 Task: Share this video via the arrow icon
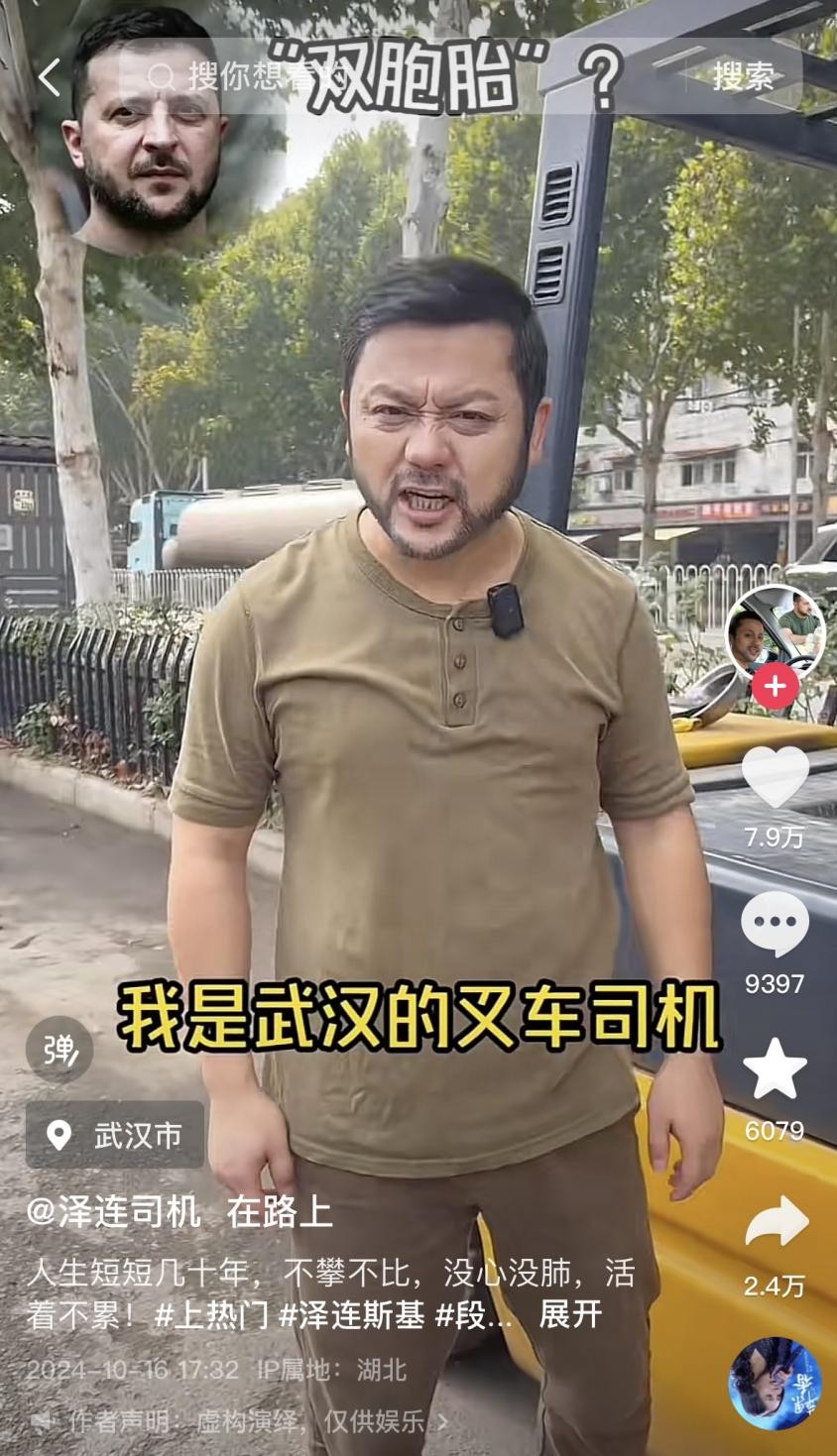point(775,1222)
